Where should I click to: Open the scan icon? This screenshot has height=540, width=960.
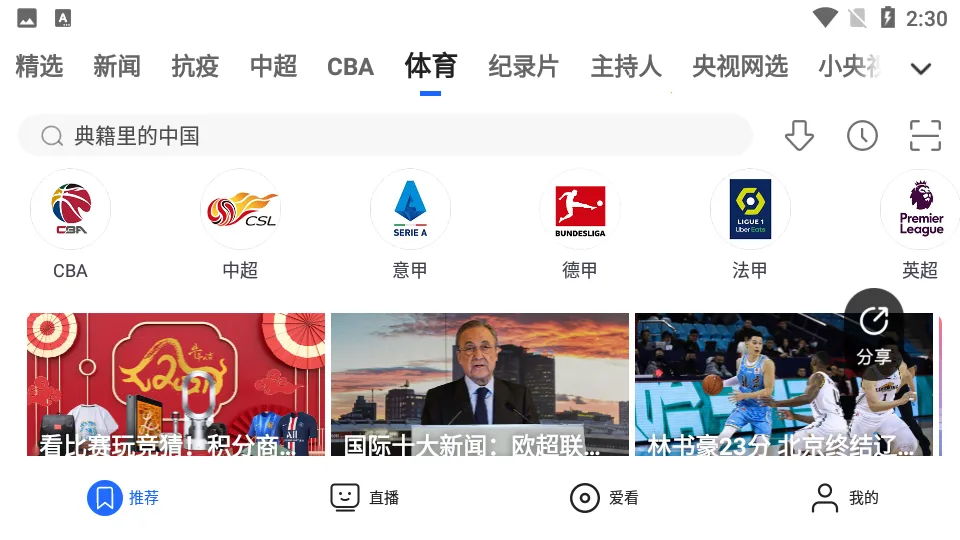point(925,135)
